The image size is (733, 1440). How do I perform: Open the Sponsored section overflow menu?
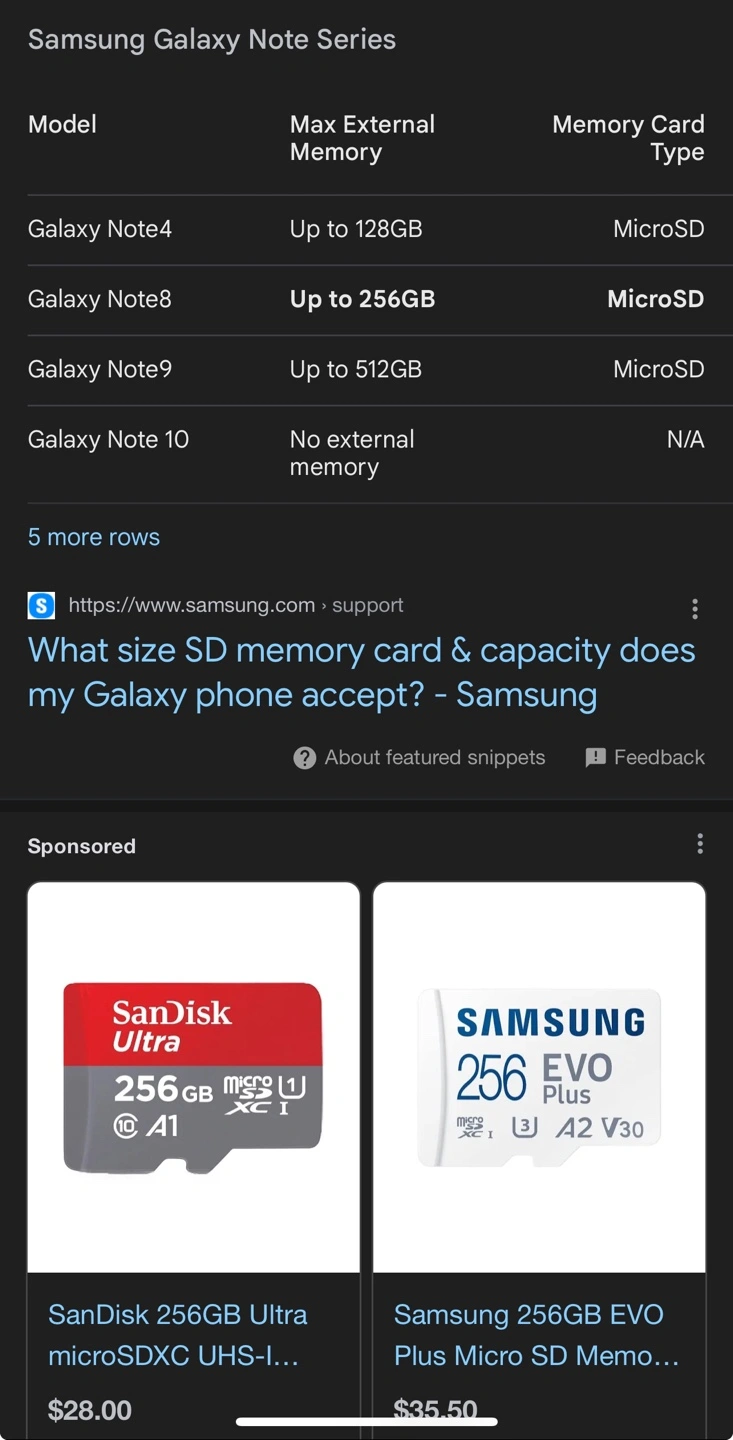tap(700, 844)
